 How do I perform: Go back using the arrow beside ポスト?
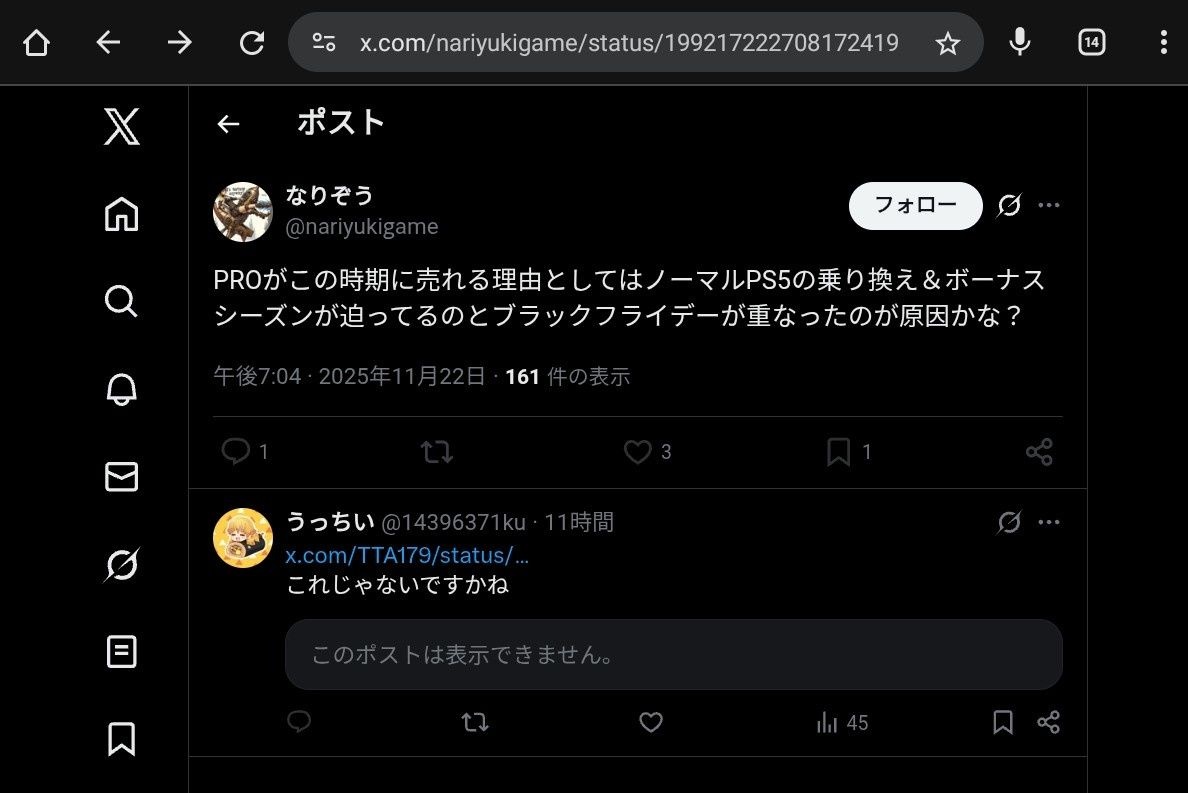pyautogui.click(x=228, y=124)
